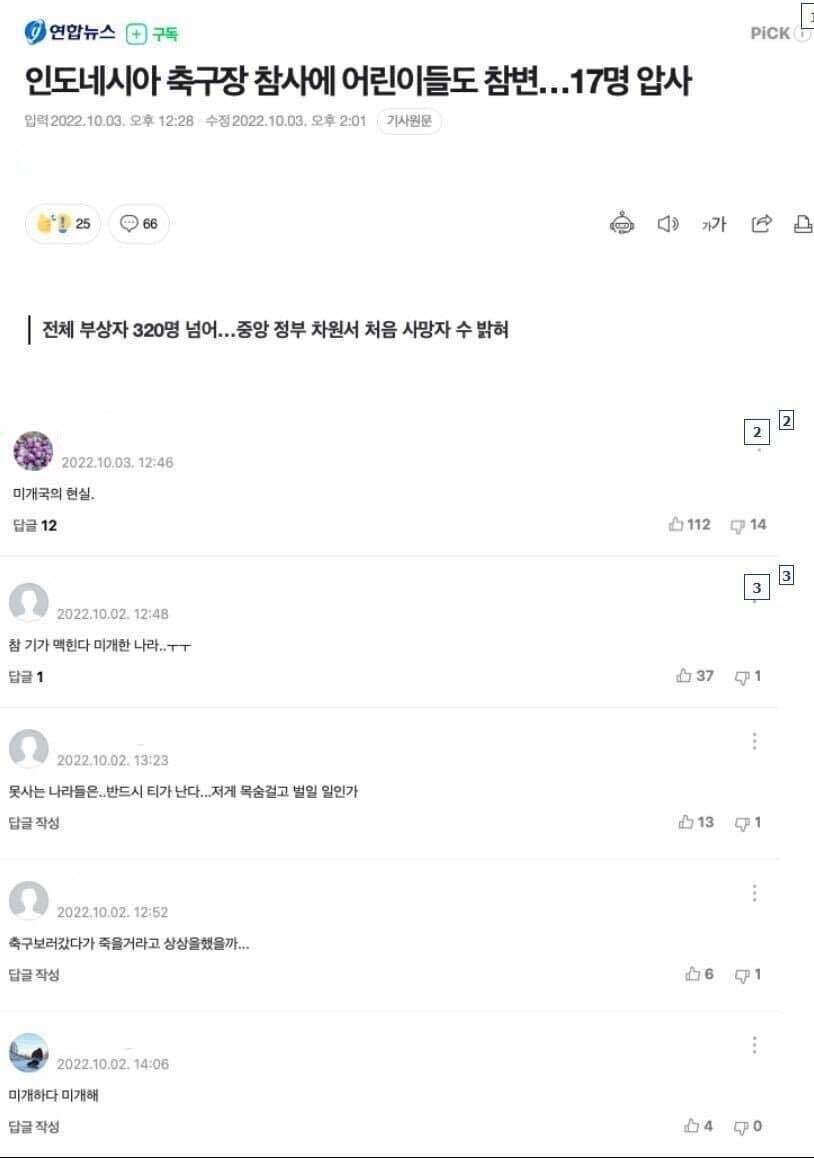This screenshot has height=1158, width=814.
Task: Play text-to-speech with the speaker icon
Action: pos(668,223)
